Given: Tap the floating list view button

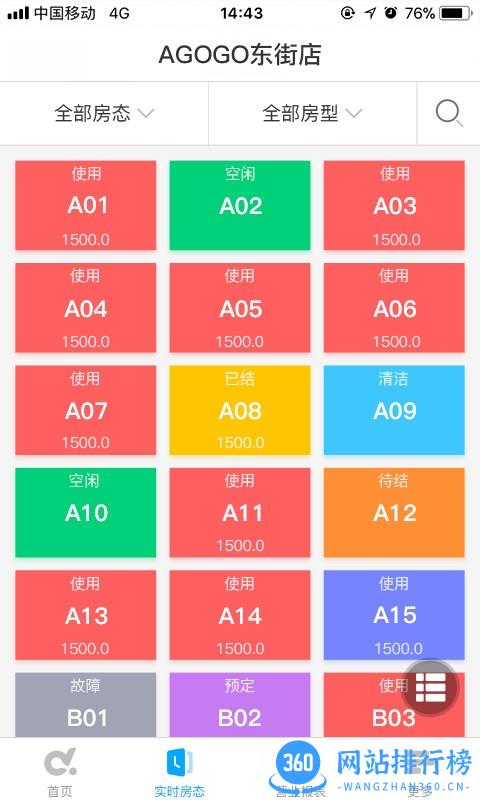Looking at the screenshot, I should [x=431, y=687].
